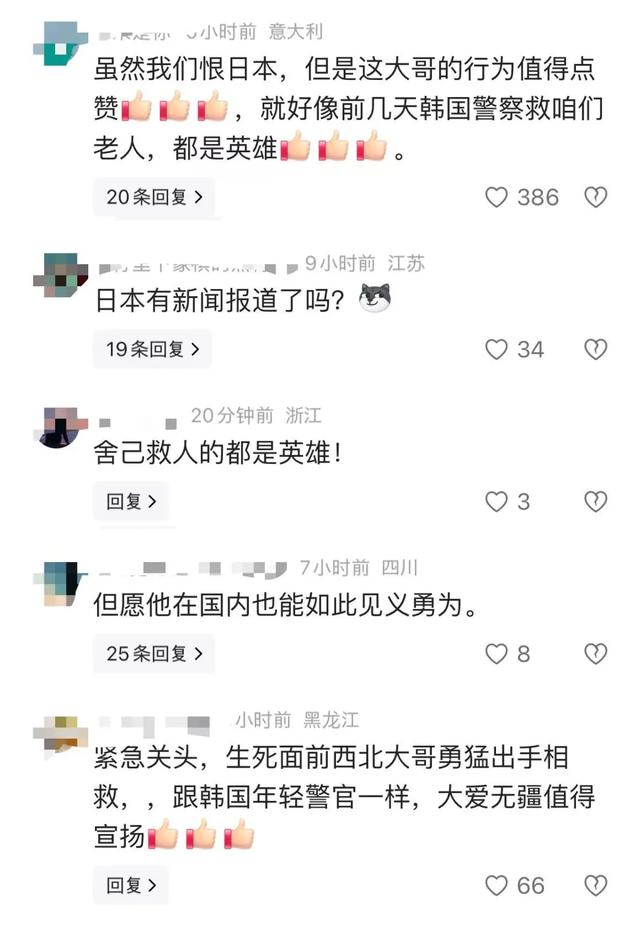Like the 舍己救人的都是英雄 comment
Screen dimensions: 640x930
[x=497, y=502]
